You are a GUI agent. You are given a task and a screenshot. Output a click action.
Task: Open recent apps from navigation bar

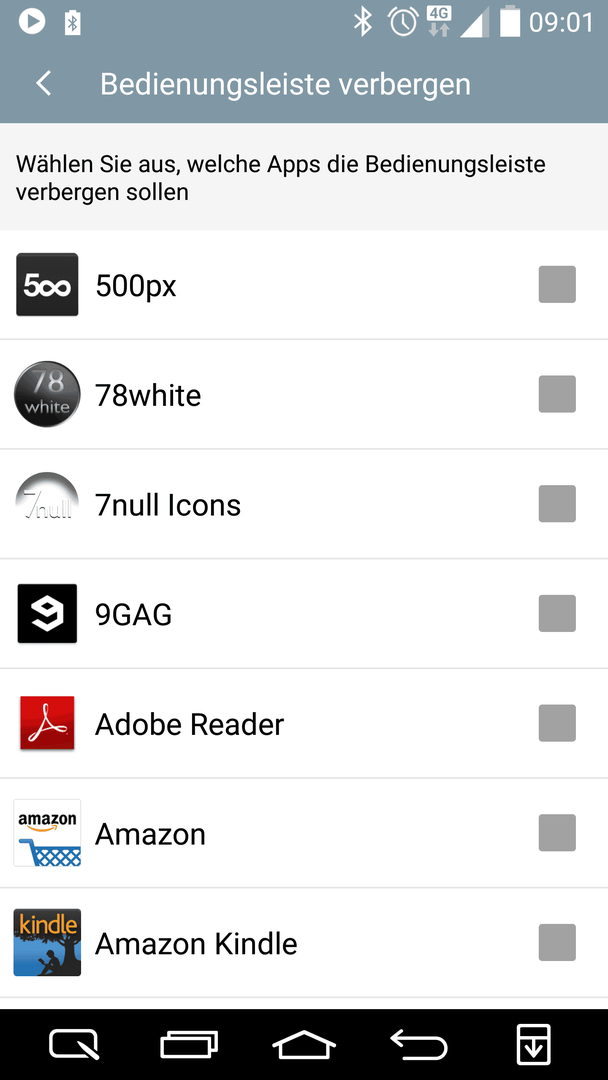(189, 1044)
